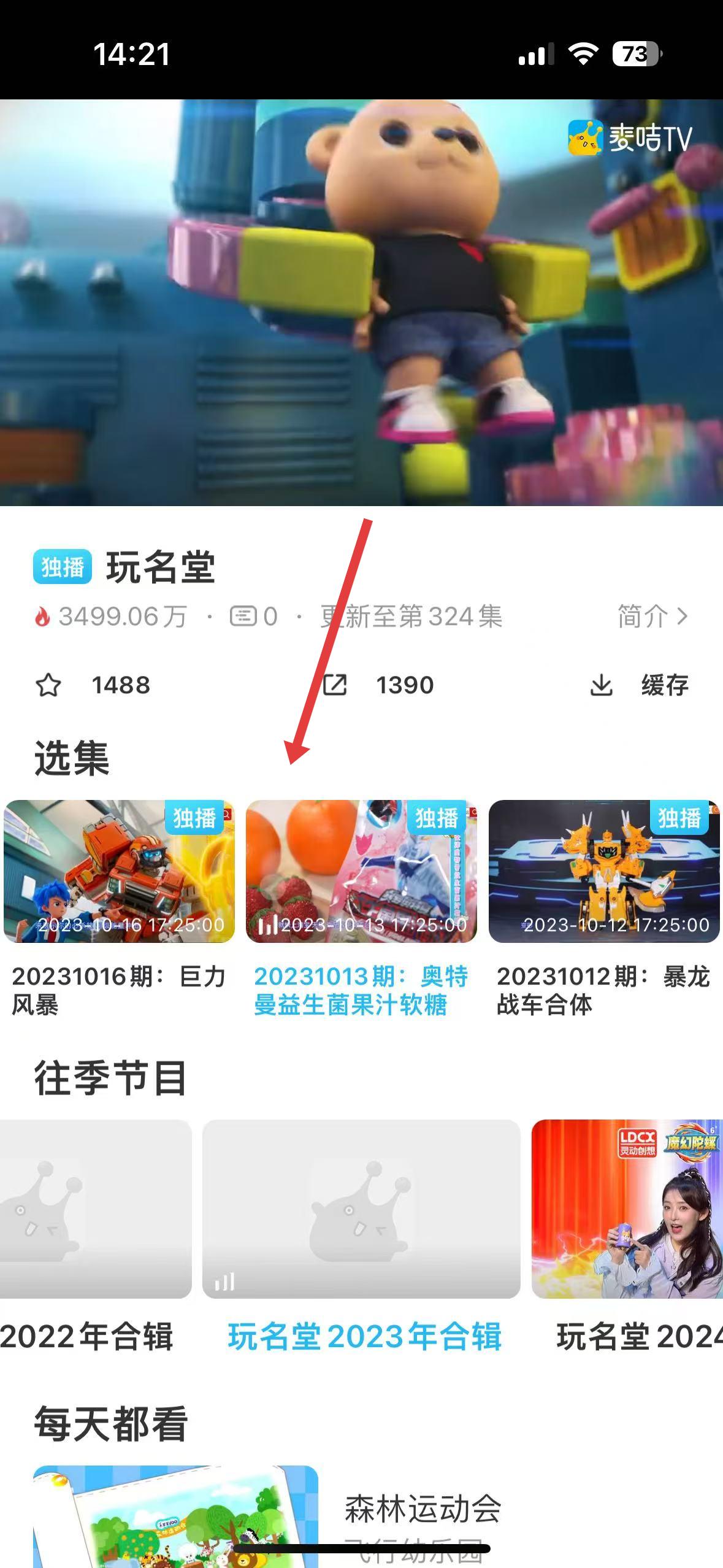Open the 玩名堂2023年合辑 season

[x=361, y=1209]
